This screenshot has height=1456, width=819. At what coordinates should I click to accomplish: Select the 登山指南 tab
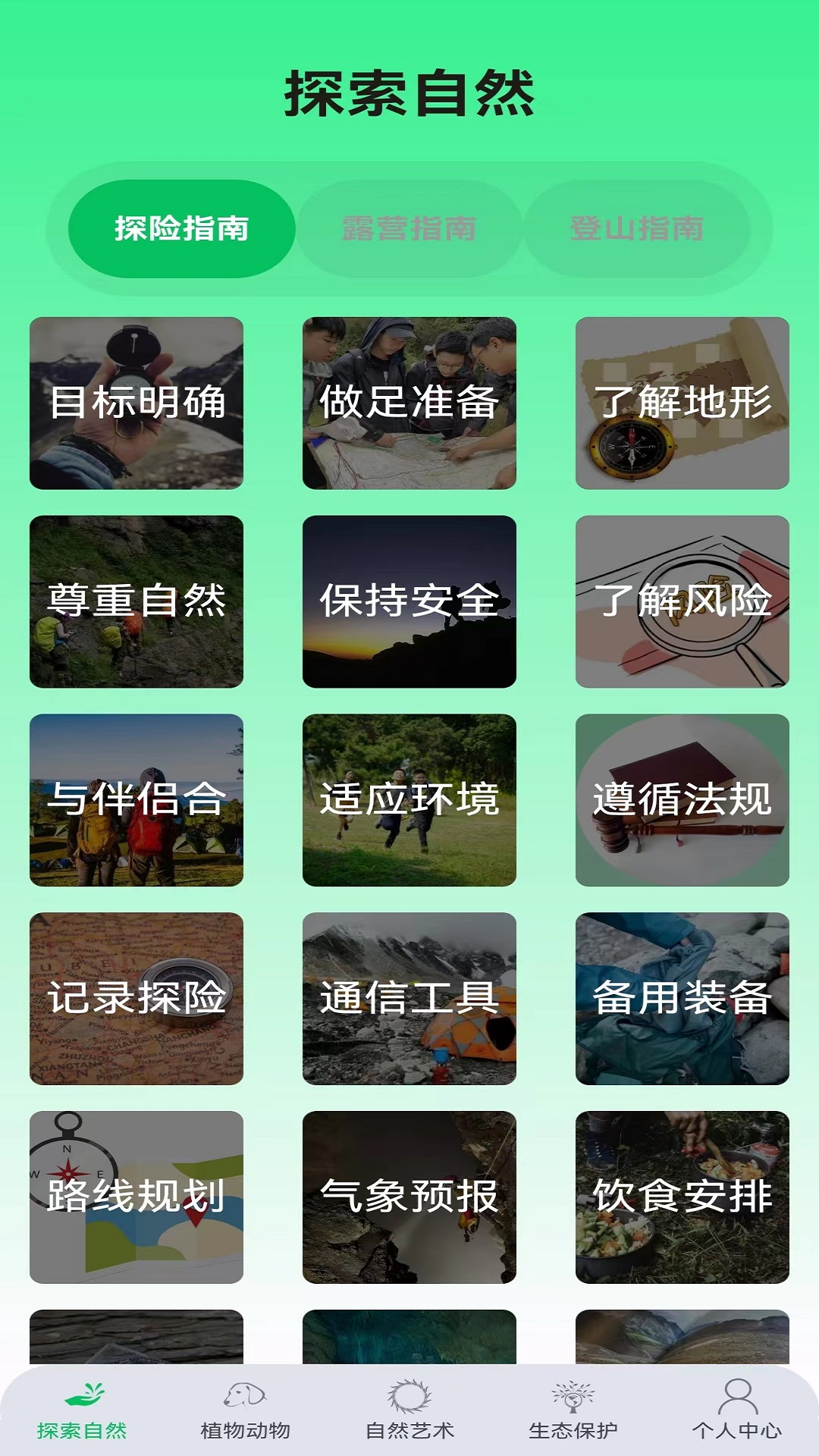[x=637, y=228]
